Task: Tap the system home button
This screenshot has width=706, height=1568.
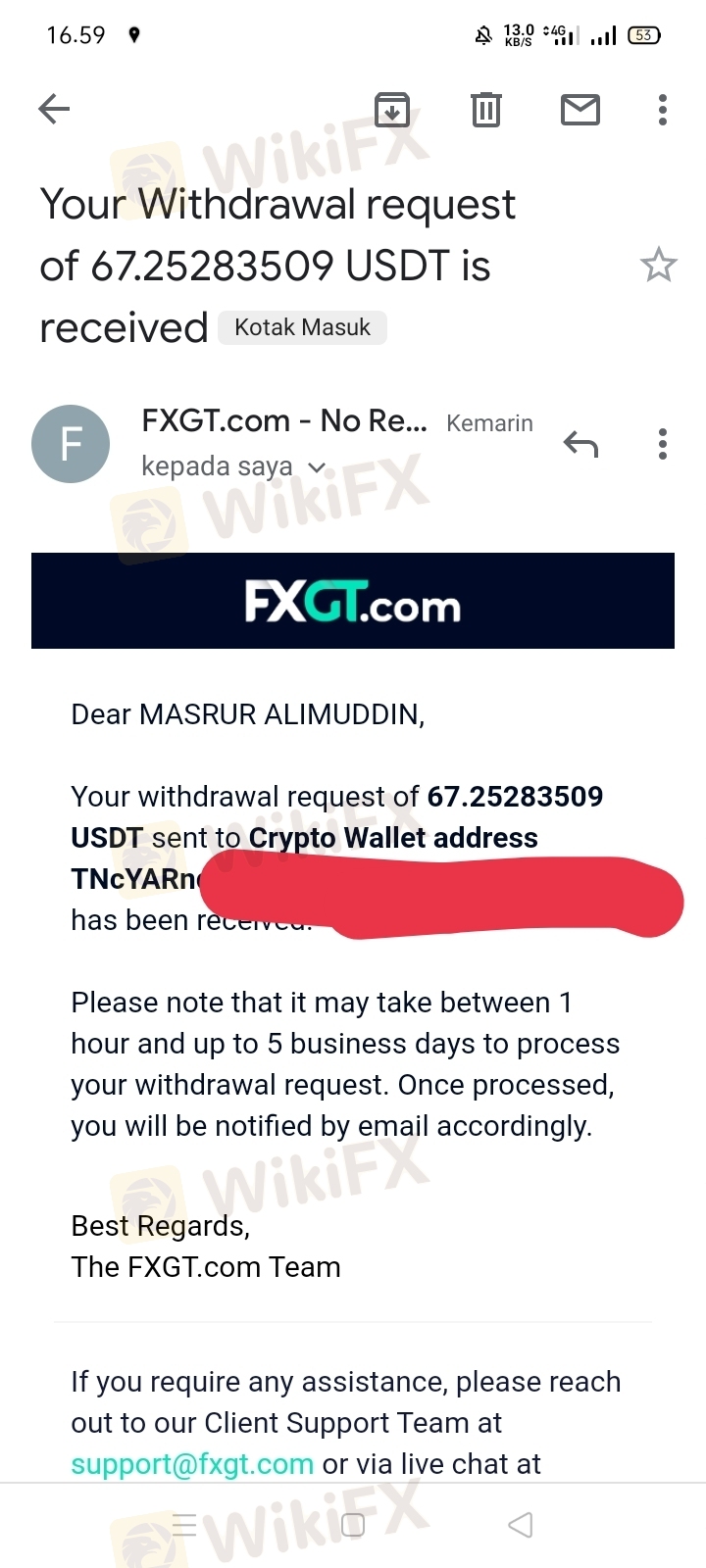Action: click(353, 1525)
